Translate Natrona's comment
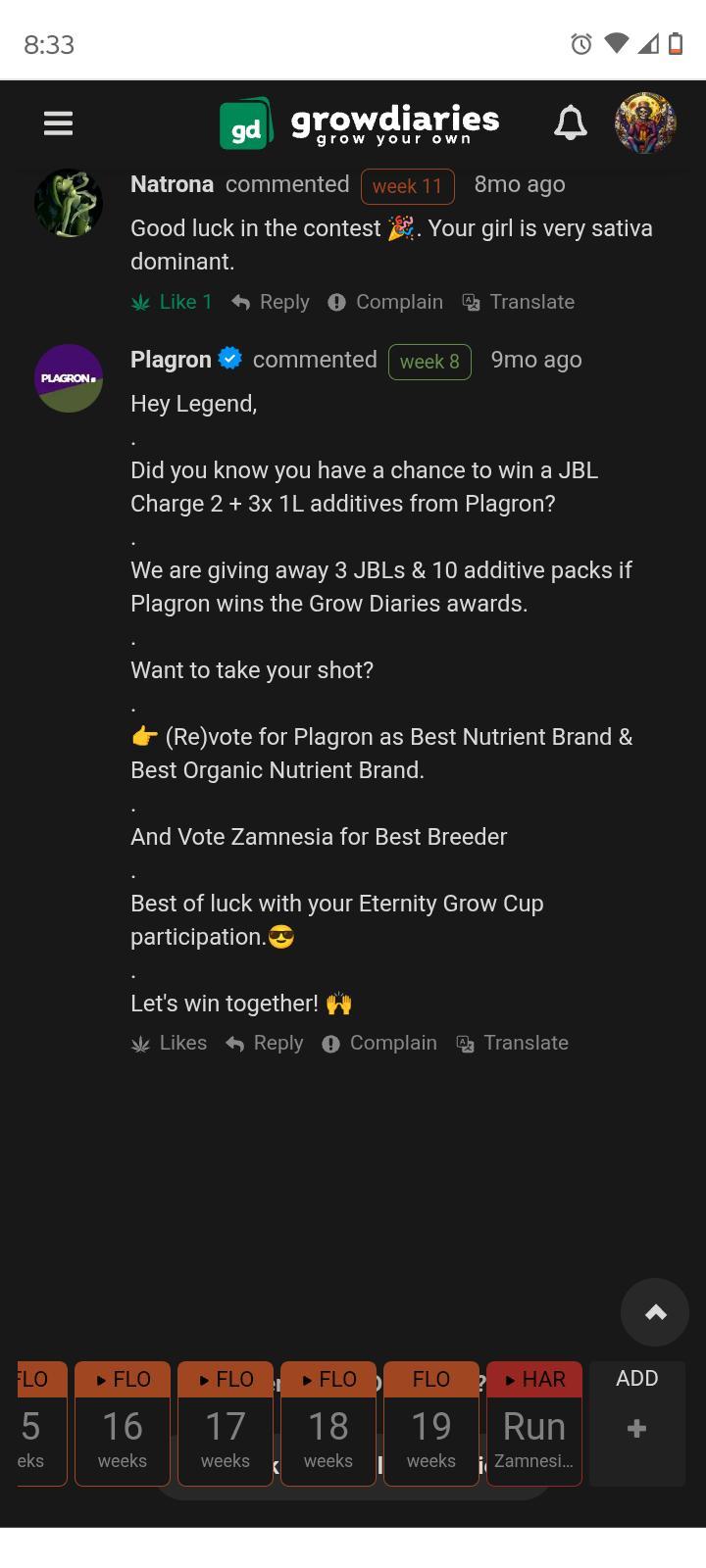Viewport: 706px width, 1568px height. [519, 302]
